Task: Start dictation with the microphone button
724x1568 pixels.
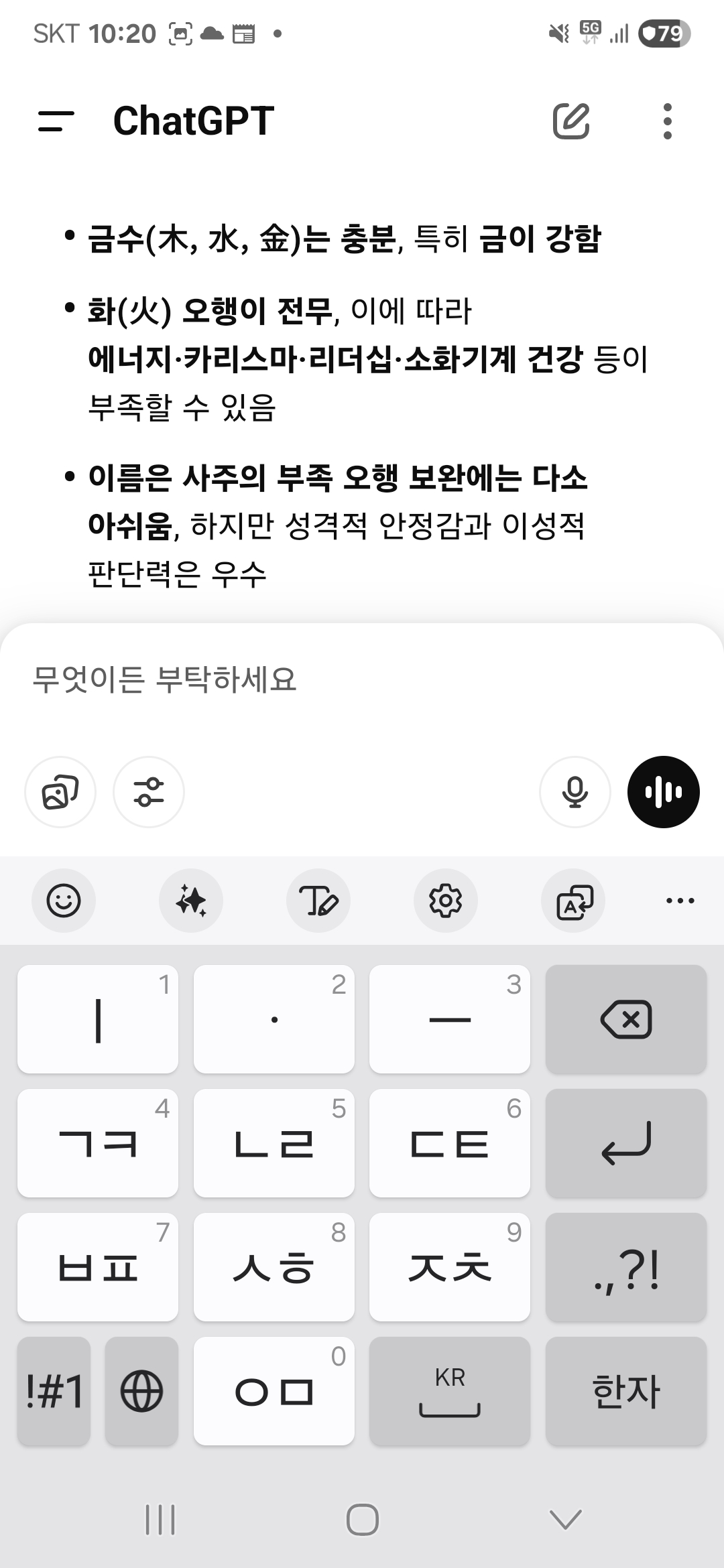Action: pyautogui.click(x=575, y=792)
